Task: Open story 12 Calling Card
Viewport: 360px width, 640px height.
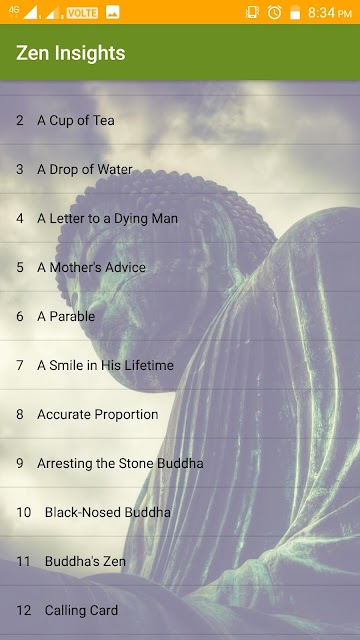Action: 180,610
